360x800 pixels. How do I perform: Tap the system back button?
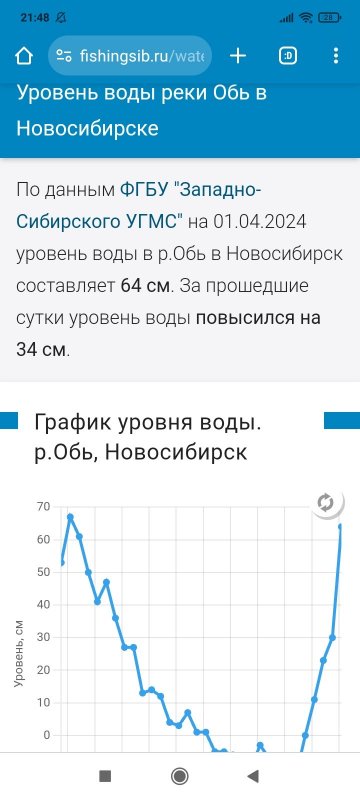click(253, 776)
